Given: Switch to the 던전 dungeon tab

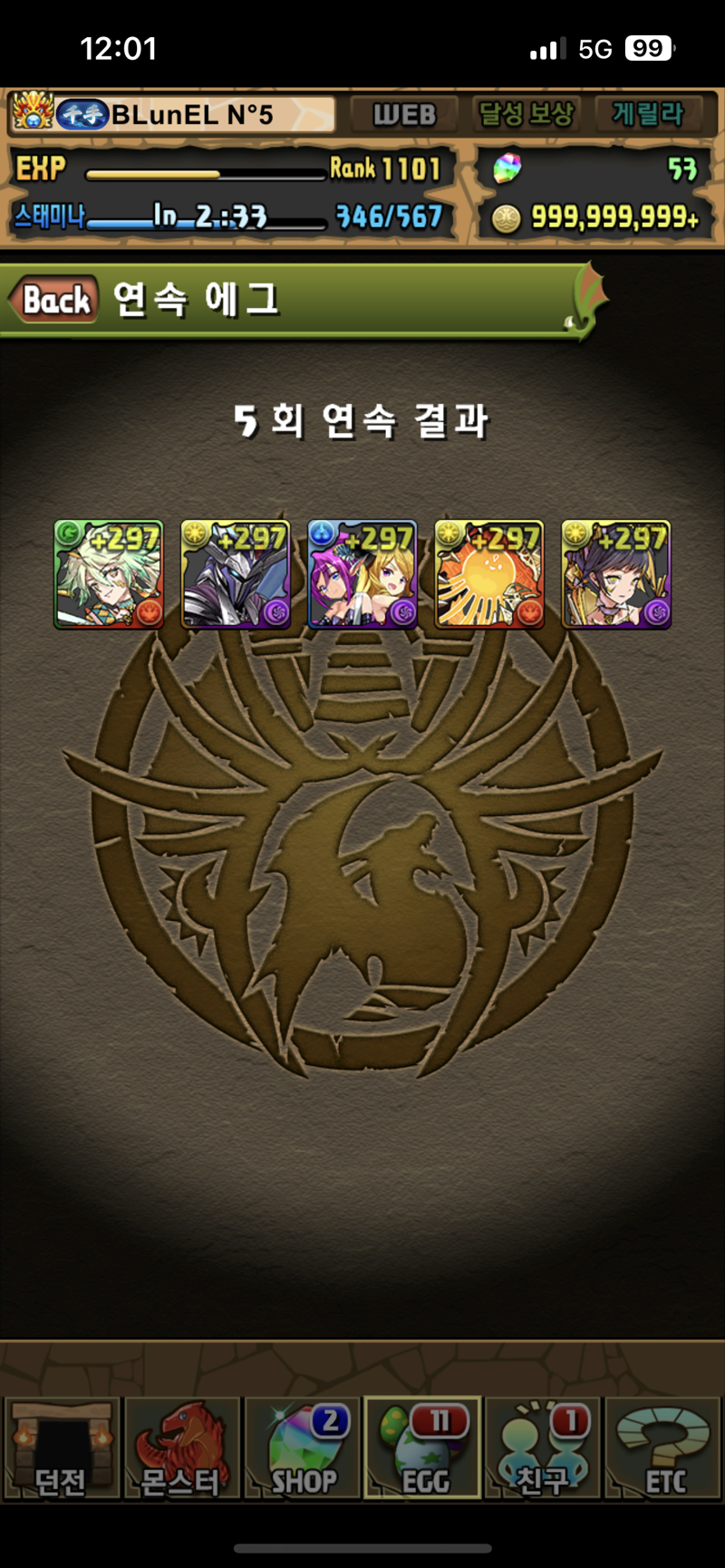Looking at the screenshot, I should 62,1448.
